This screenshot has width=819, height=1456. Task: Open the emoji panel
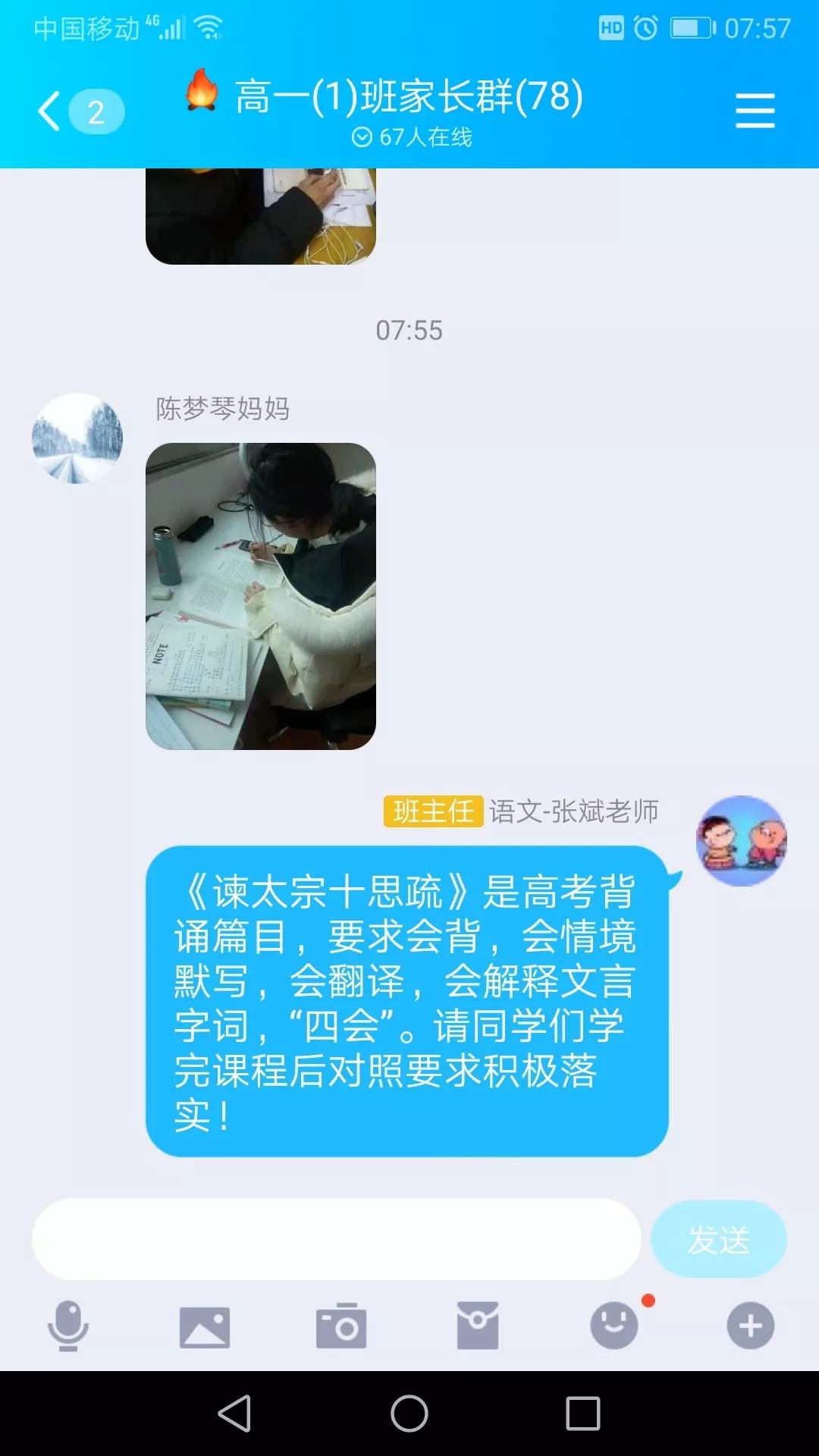pos(614,1326)
